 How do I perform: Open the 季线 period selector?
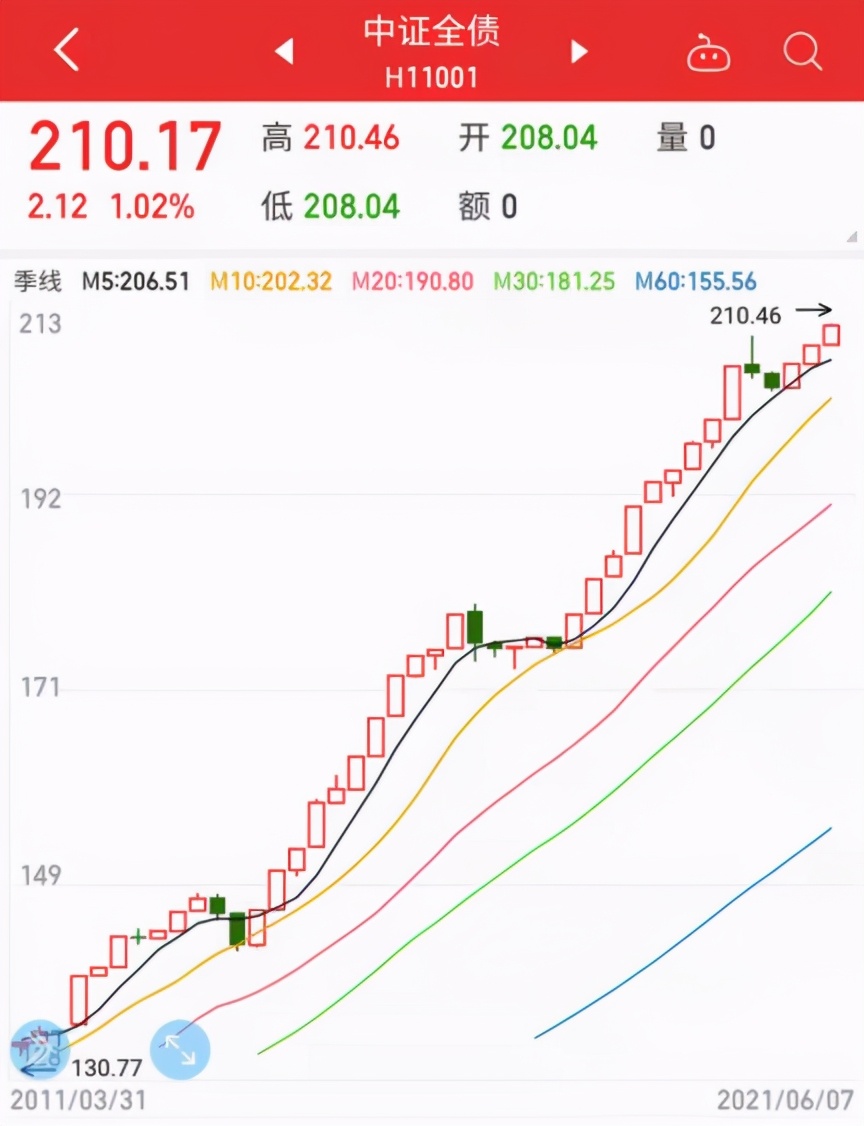[x=35, y=282]
